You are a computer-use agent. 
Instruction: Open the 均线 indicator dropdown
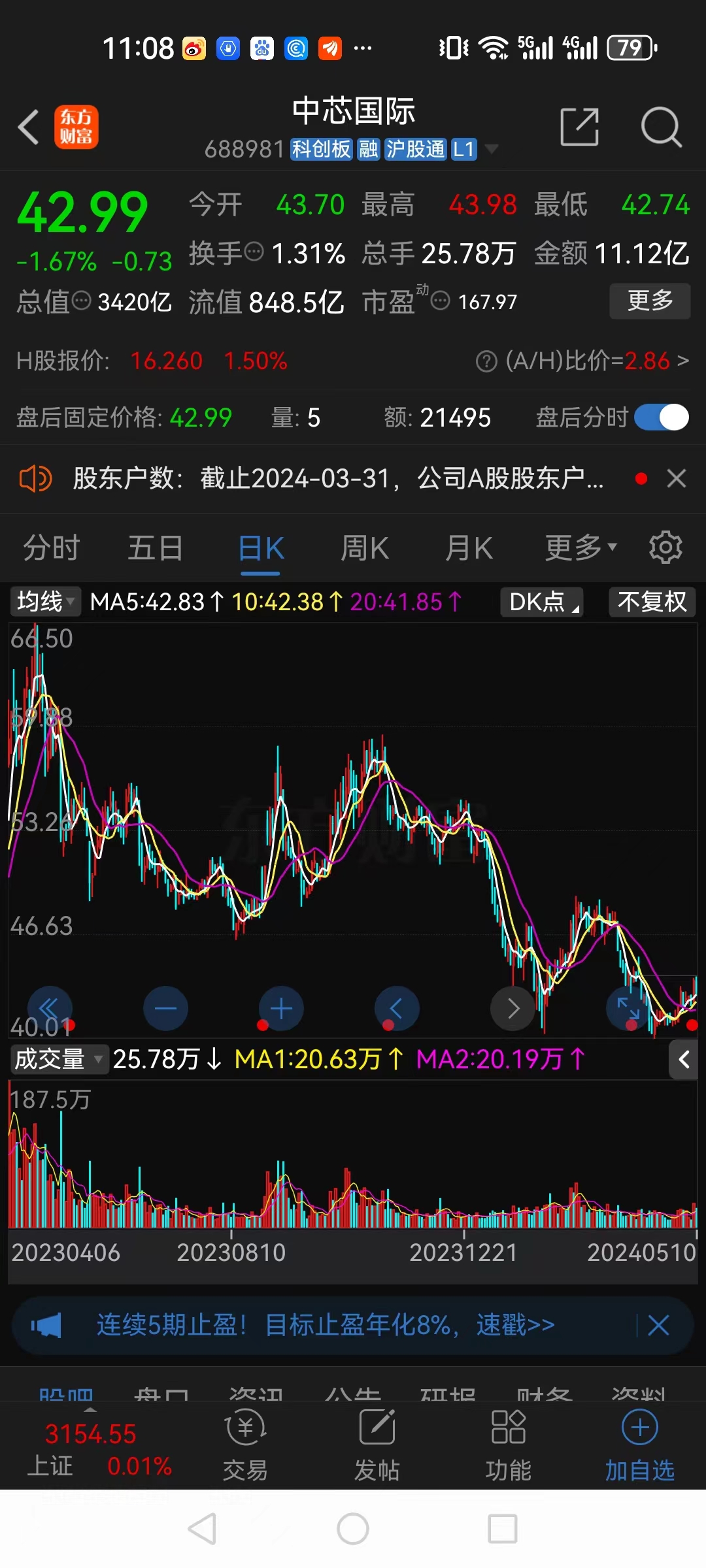click(x=44, y=602)
